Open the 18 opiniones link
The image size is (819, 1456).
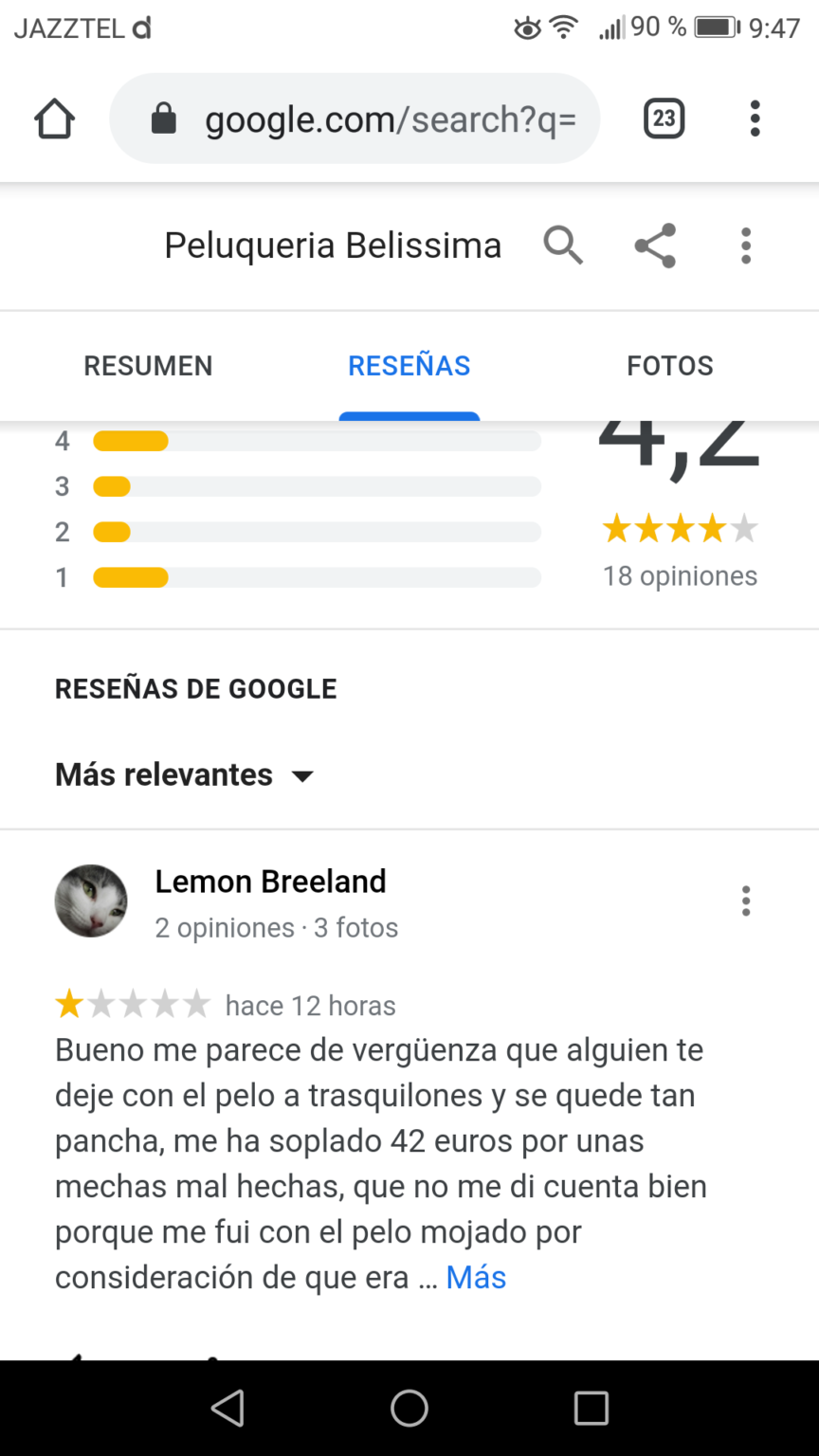click(x=680, y=575)
